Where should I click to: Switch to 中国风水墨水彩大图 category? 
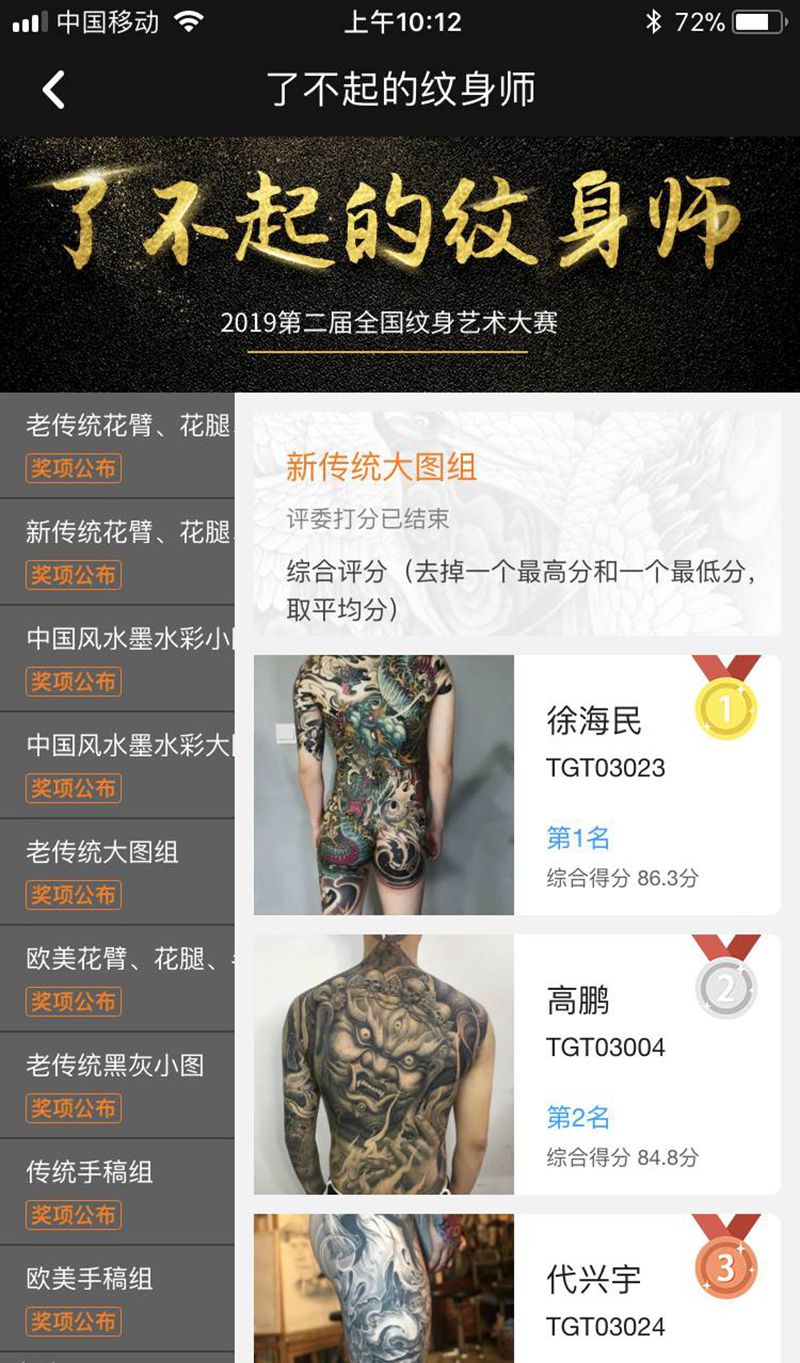[117, 764]
